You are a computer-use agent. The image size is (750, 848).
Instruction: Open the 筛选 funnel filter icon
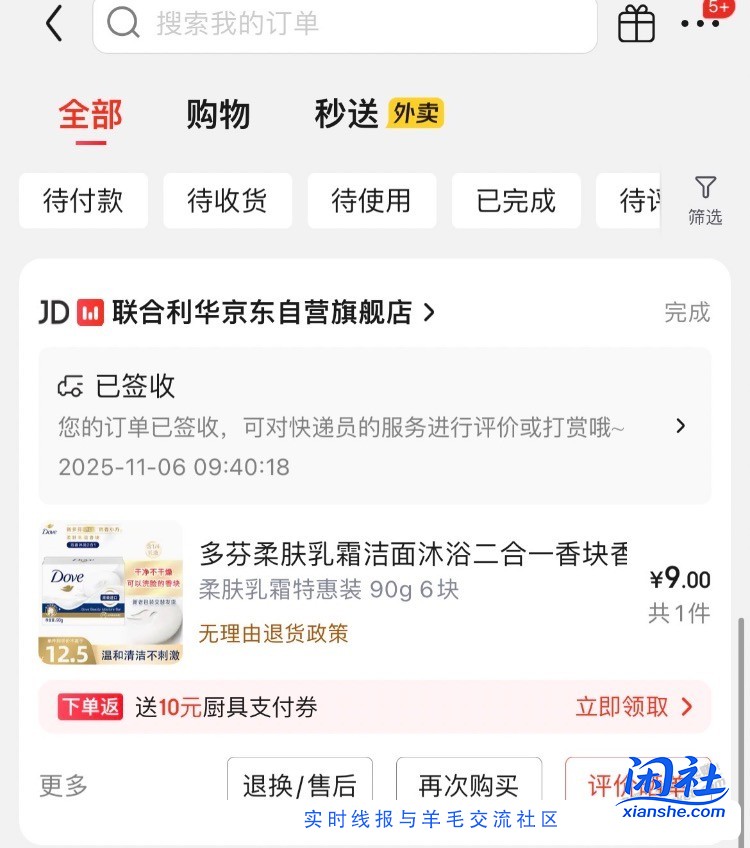point(705,198)
